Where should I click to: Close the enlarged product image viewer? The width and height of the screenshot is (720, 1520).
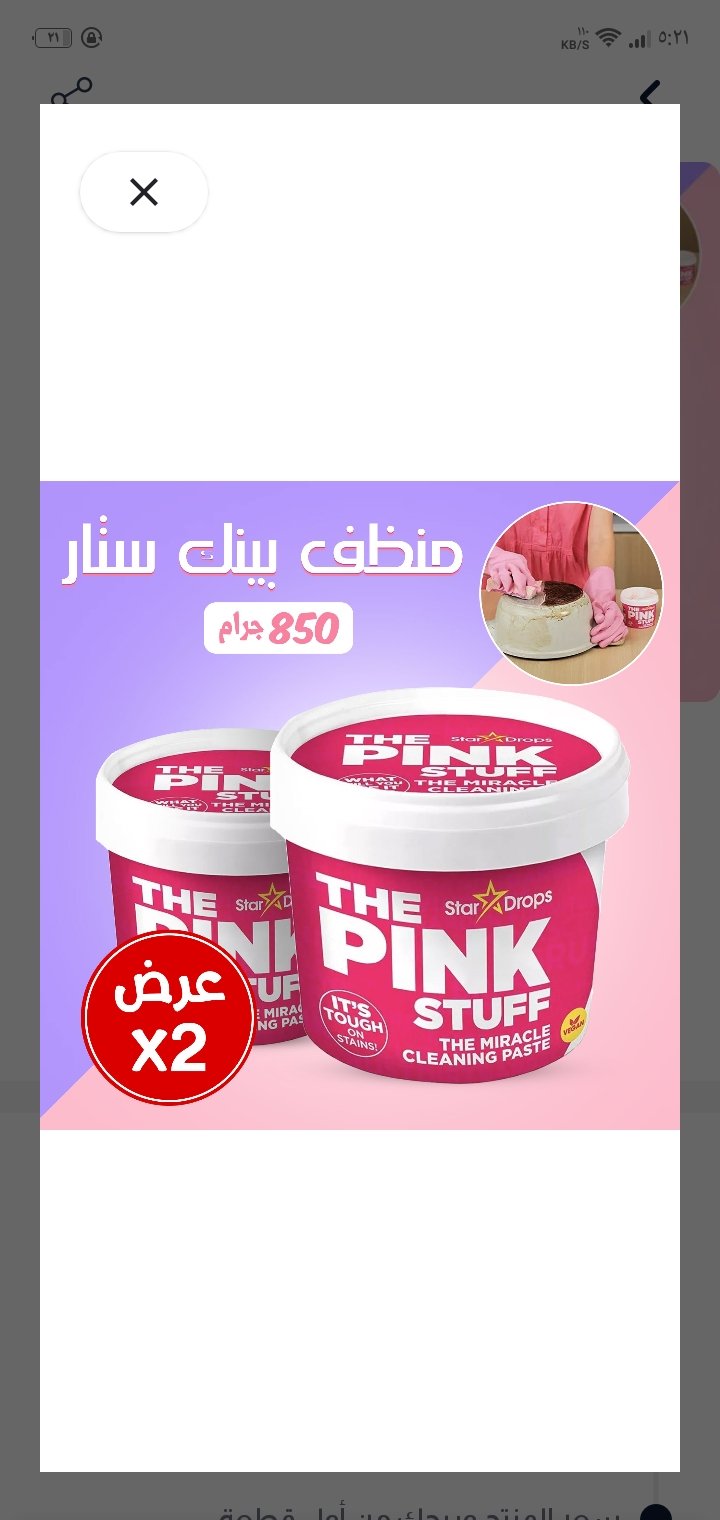(144, 192)
